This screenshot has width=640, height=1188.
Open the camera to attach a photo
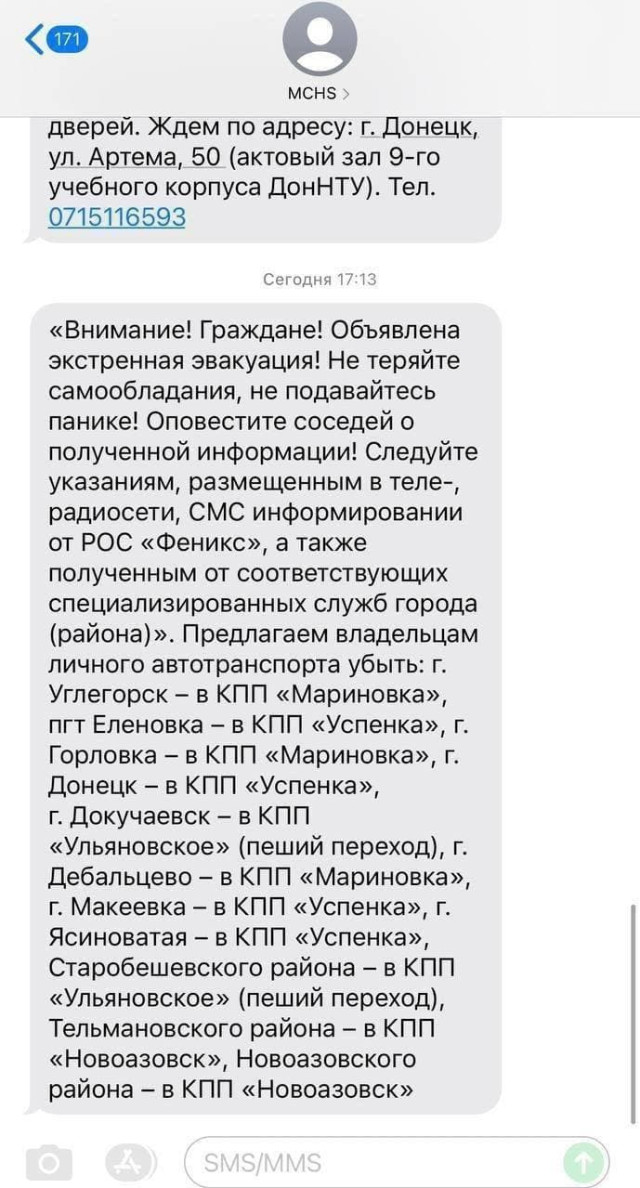[x=48, y=1162]
